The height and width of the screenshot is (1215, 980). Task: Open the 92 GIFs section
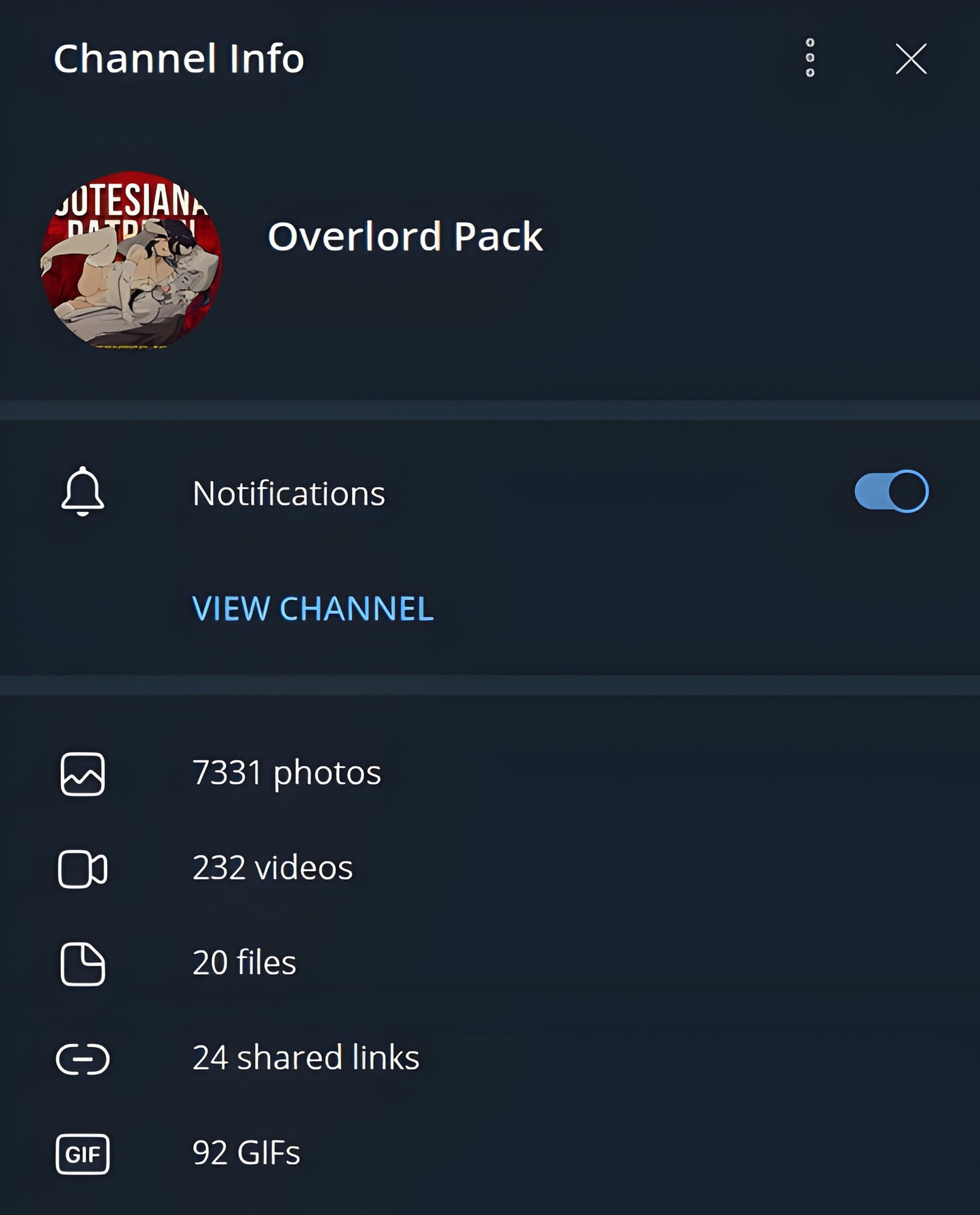pyautogui.click(x=246, y=1153)
